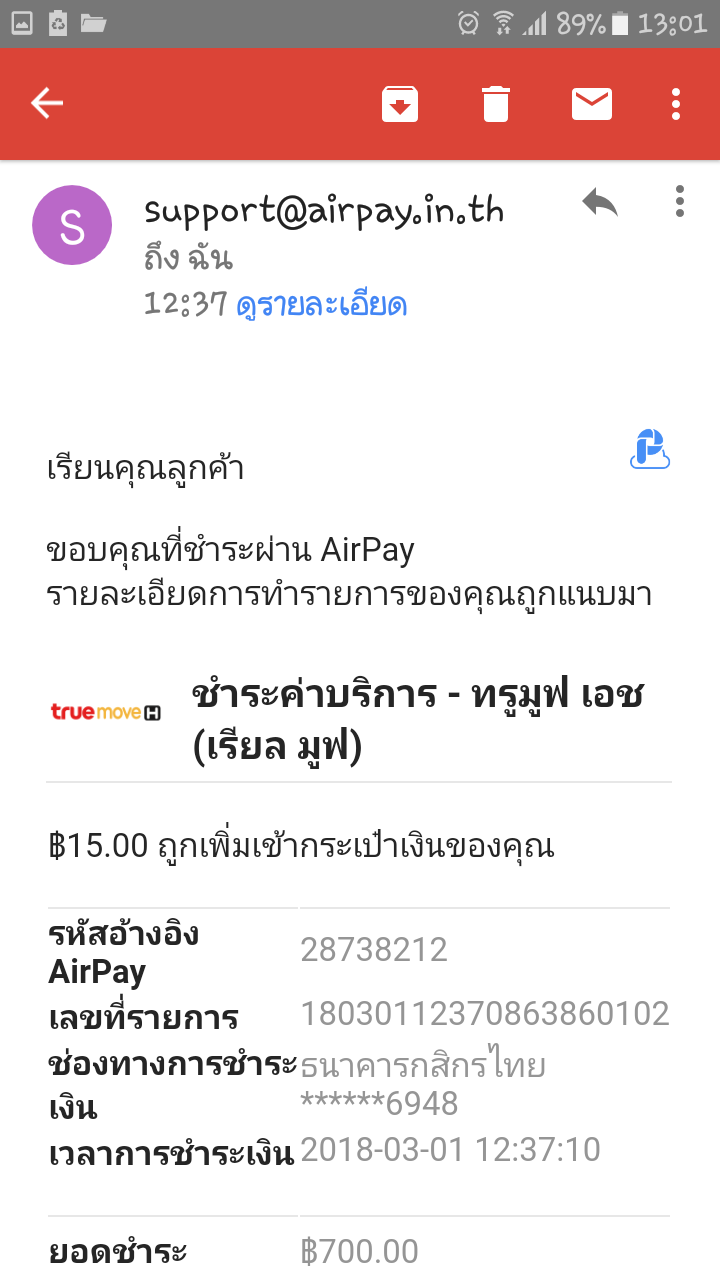The height and width of the screenshot is (1280, 720).
Task: Open message options menu beside reply arrow
Action: (x=680, y=201)
